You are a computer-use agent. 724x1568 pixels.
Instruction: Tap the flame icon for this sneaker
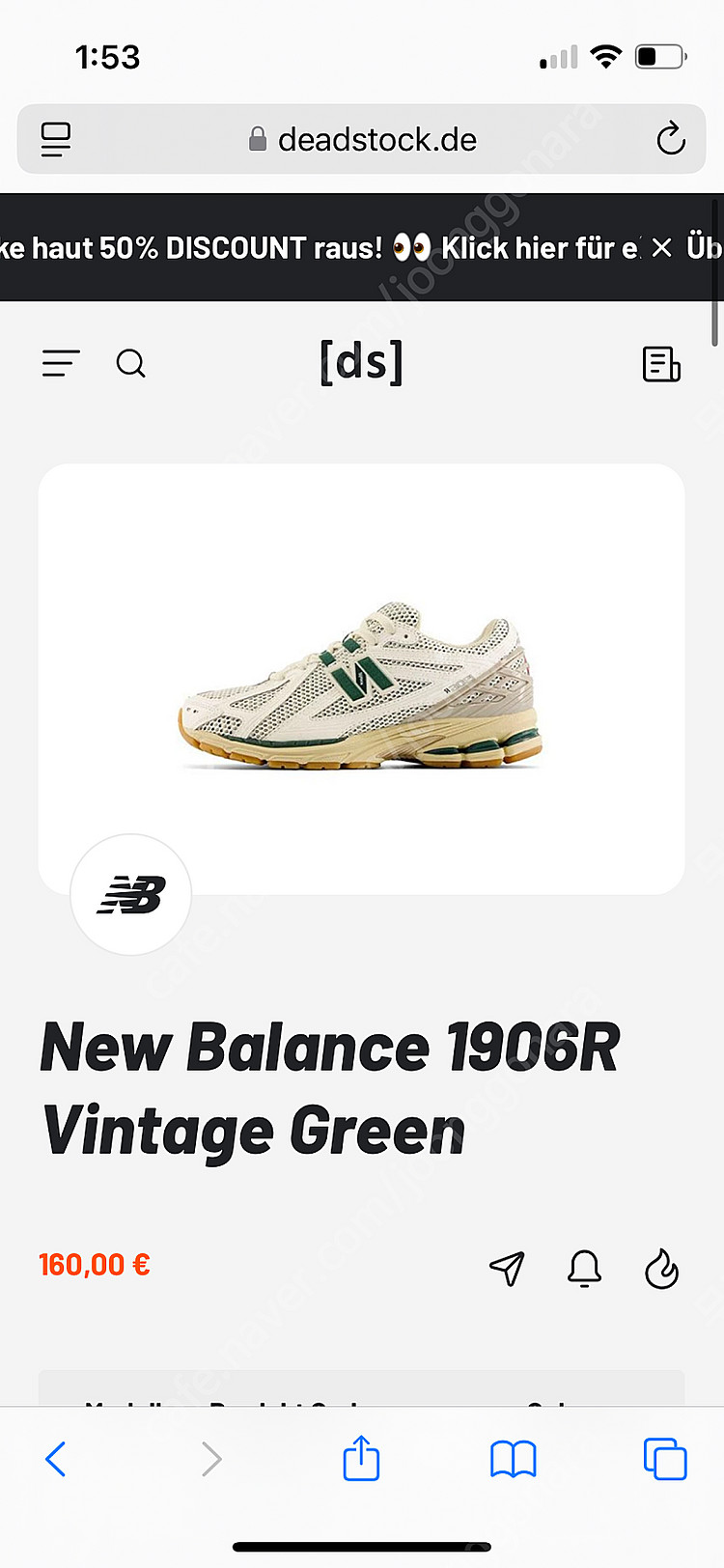click(x=661, y=1269)
